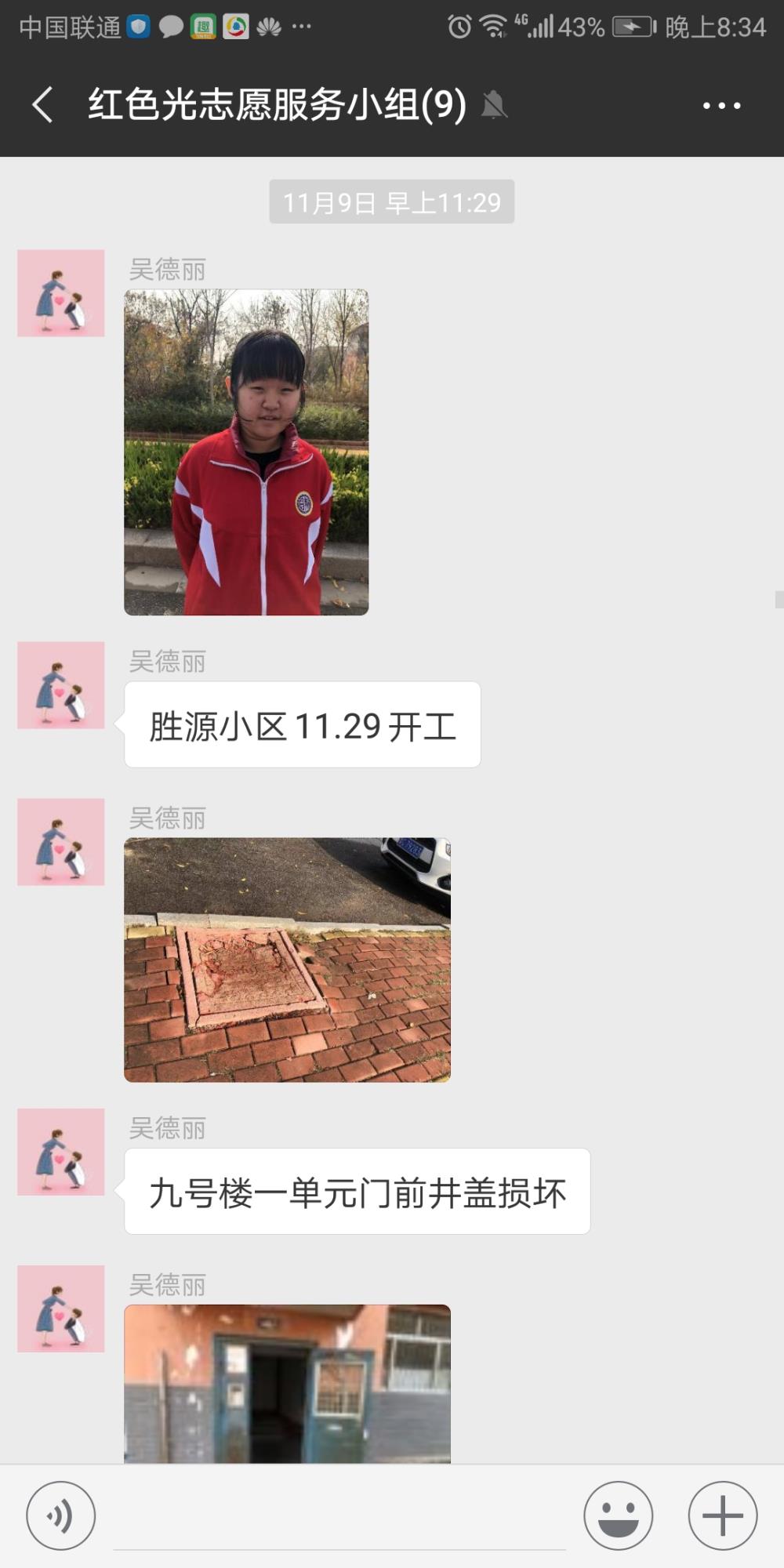Switch to voice message input

[x=61, y=1515]
